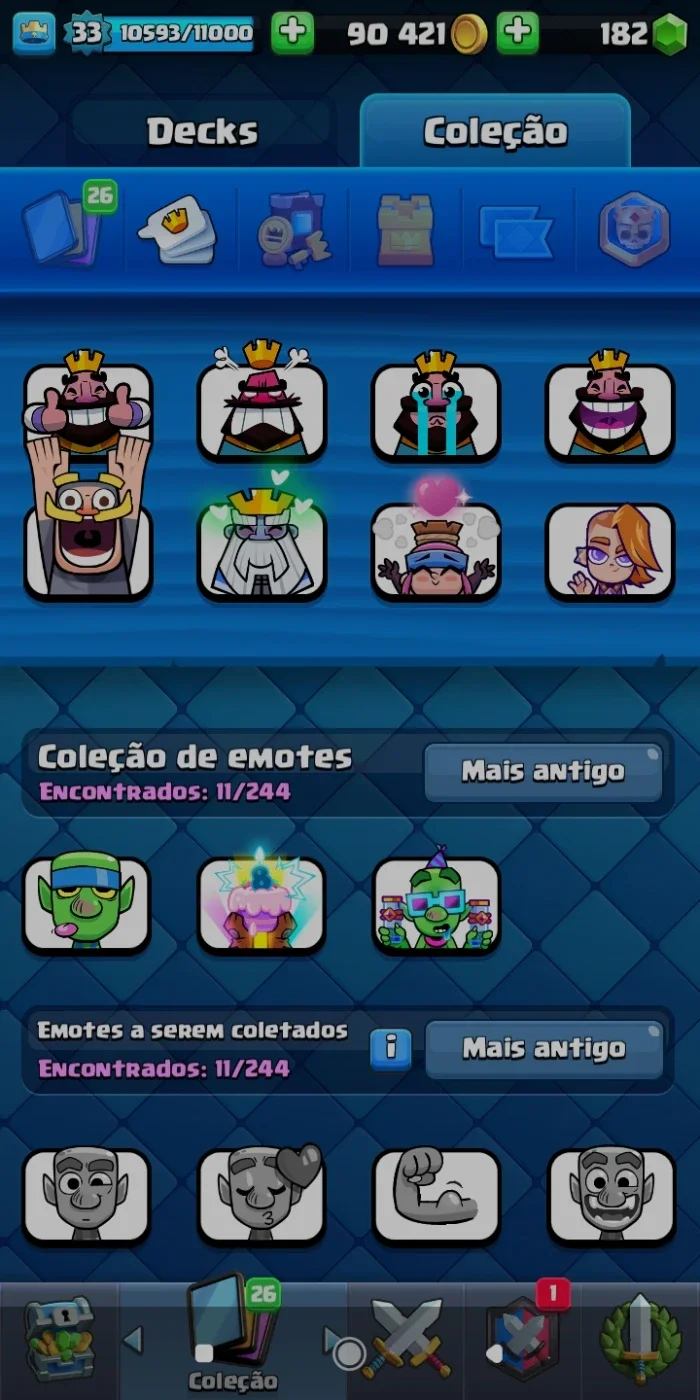This screenshot has width=700, height=1400.
Task: Open the banners section icon
Action: 516,231
